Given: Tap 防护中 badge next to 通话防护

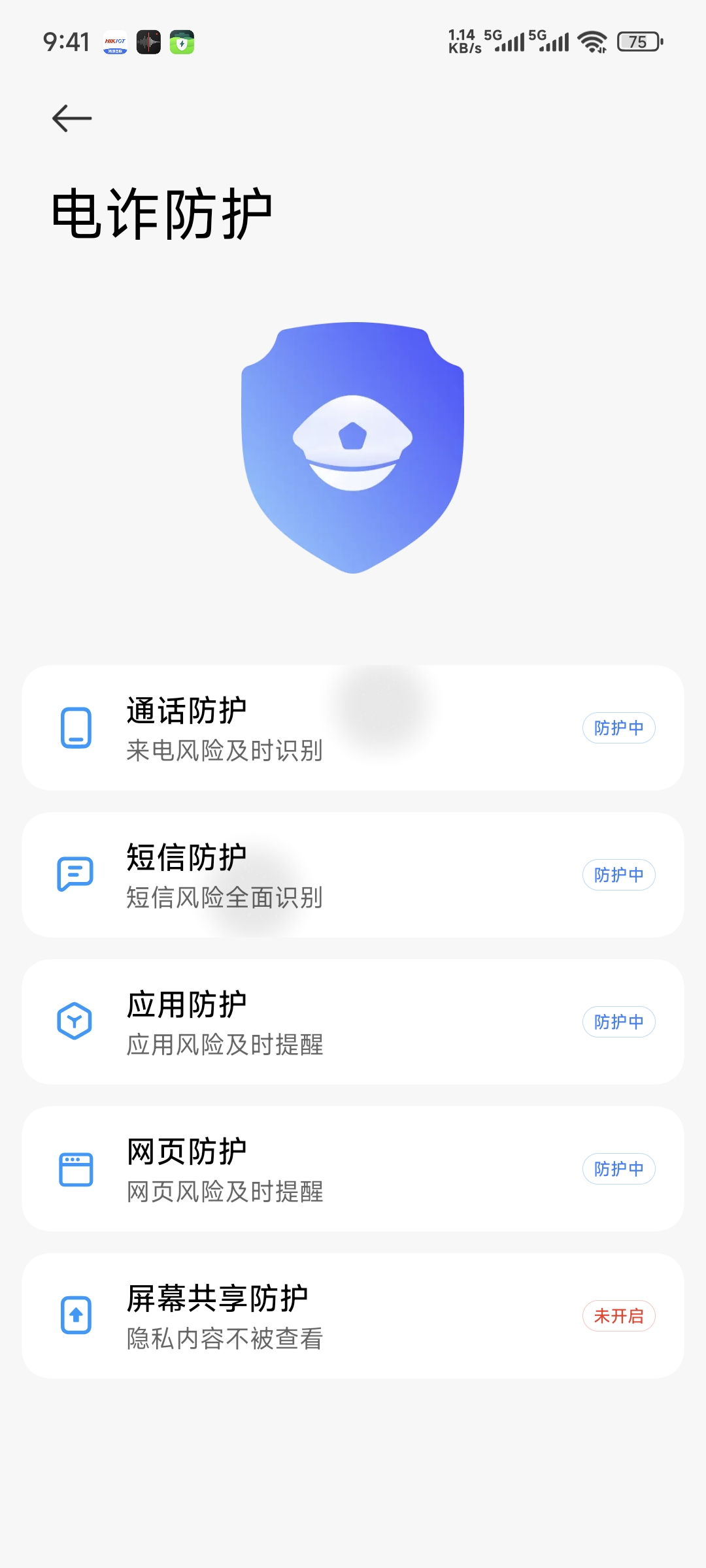Looking at the screenshot, I should click(618, 727).
